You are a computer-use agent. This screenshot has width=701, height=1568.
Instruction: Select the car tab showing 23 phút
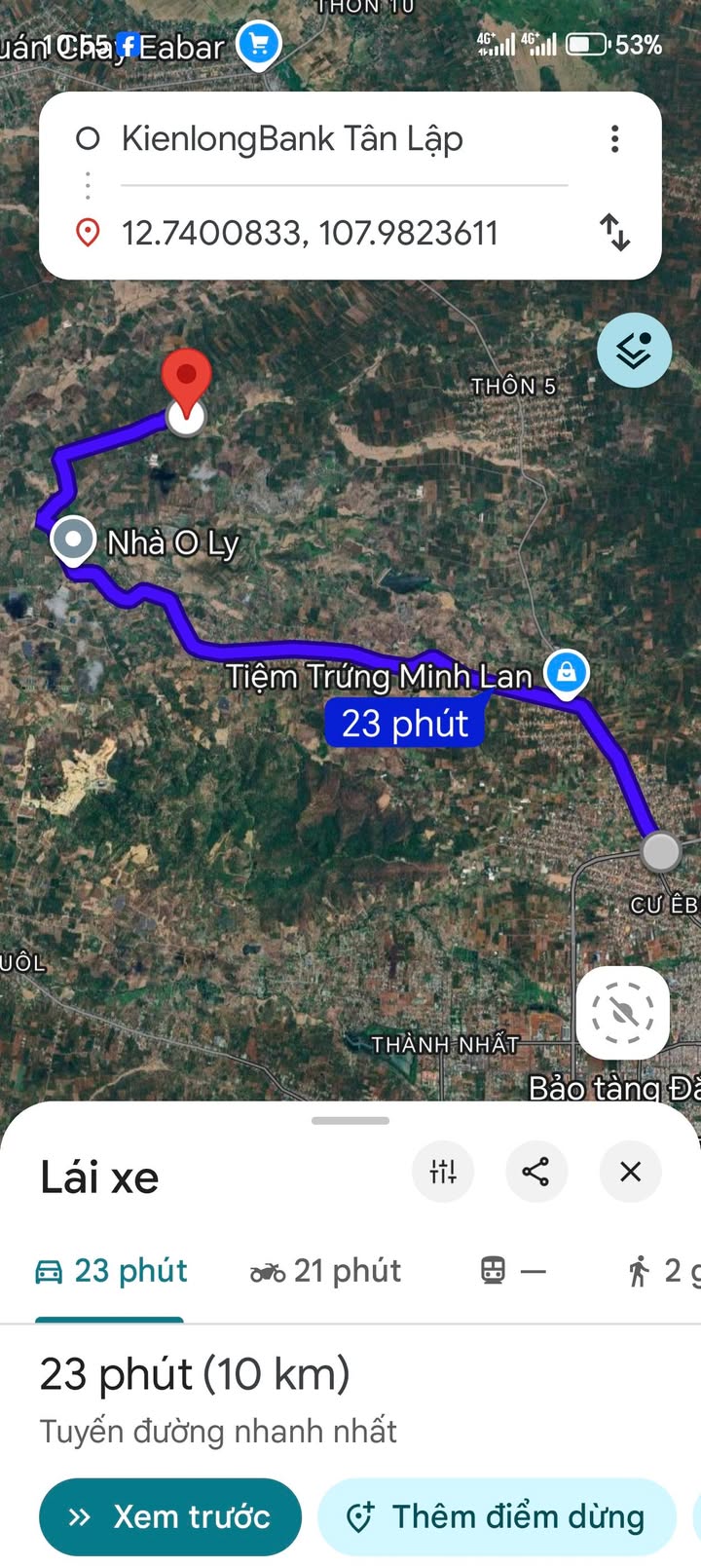(x=111, y=1271)
